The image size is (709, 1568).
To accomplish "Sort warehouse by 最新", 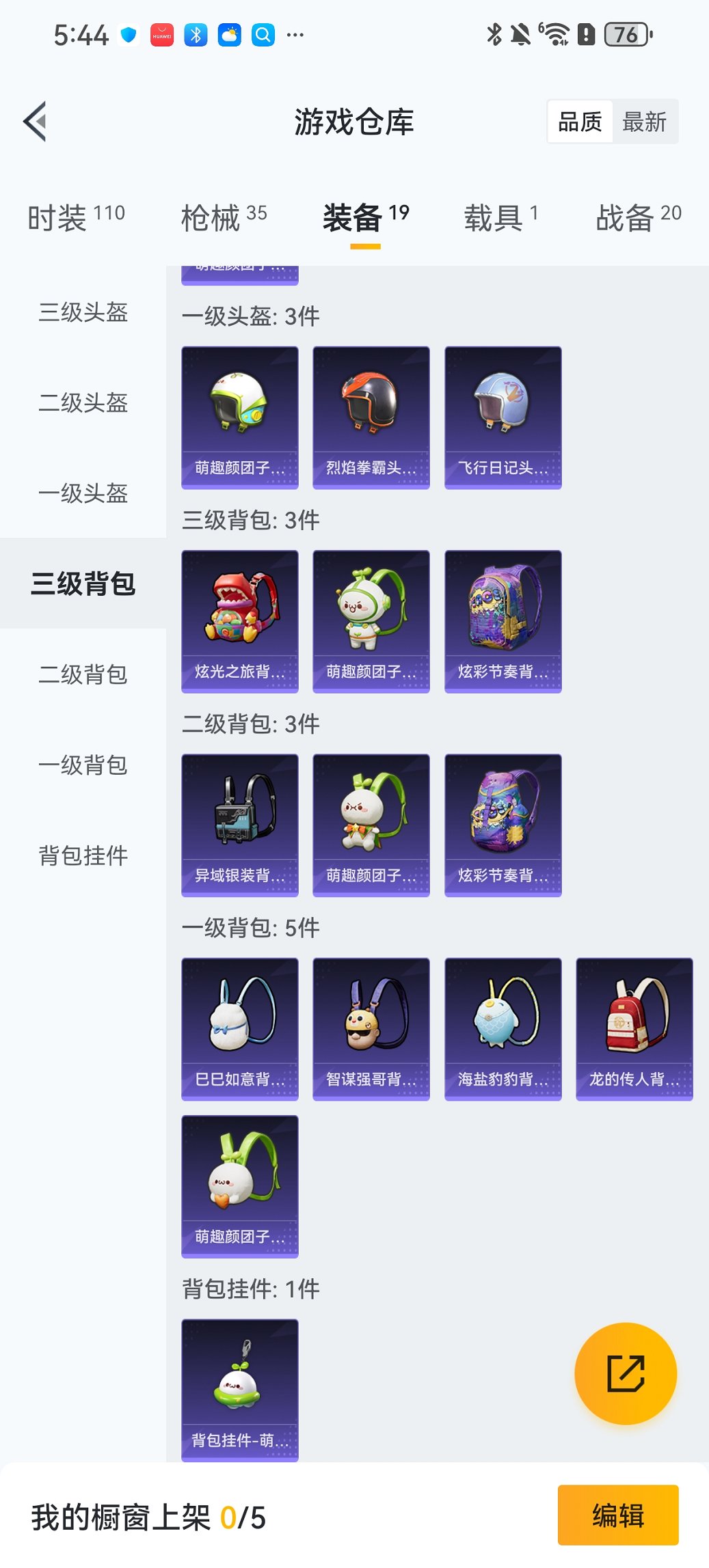I will 644,122.
